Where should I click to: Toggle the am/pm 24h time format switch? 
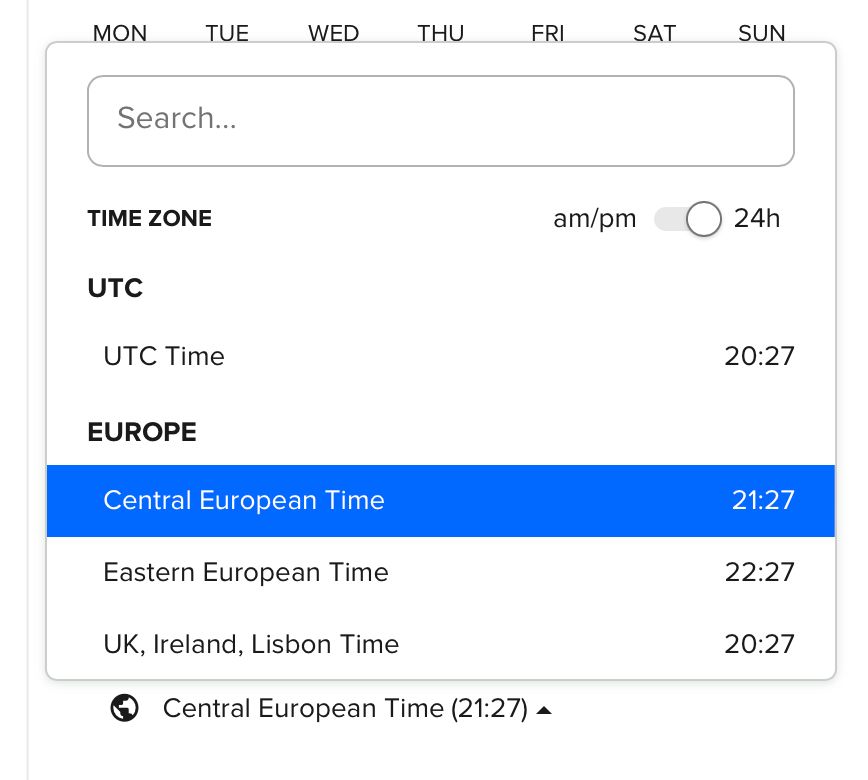pos(687,219)
